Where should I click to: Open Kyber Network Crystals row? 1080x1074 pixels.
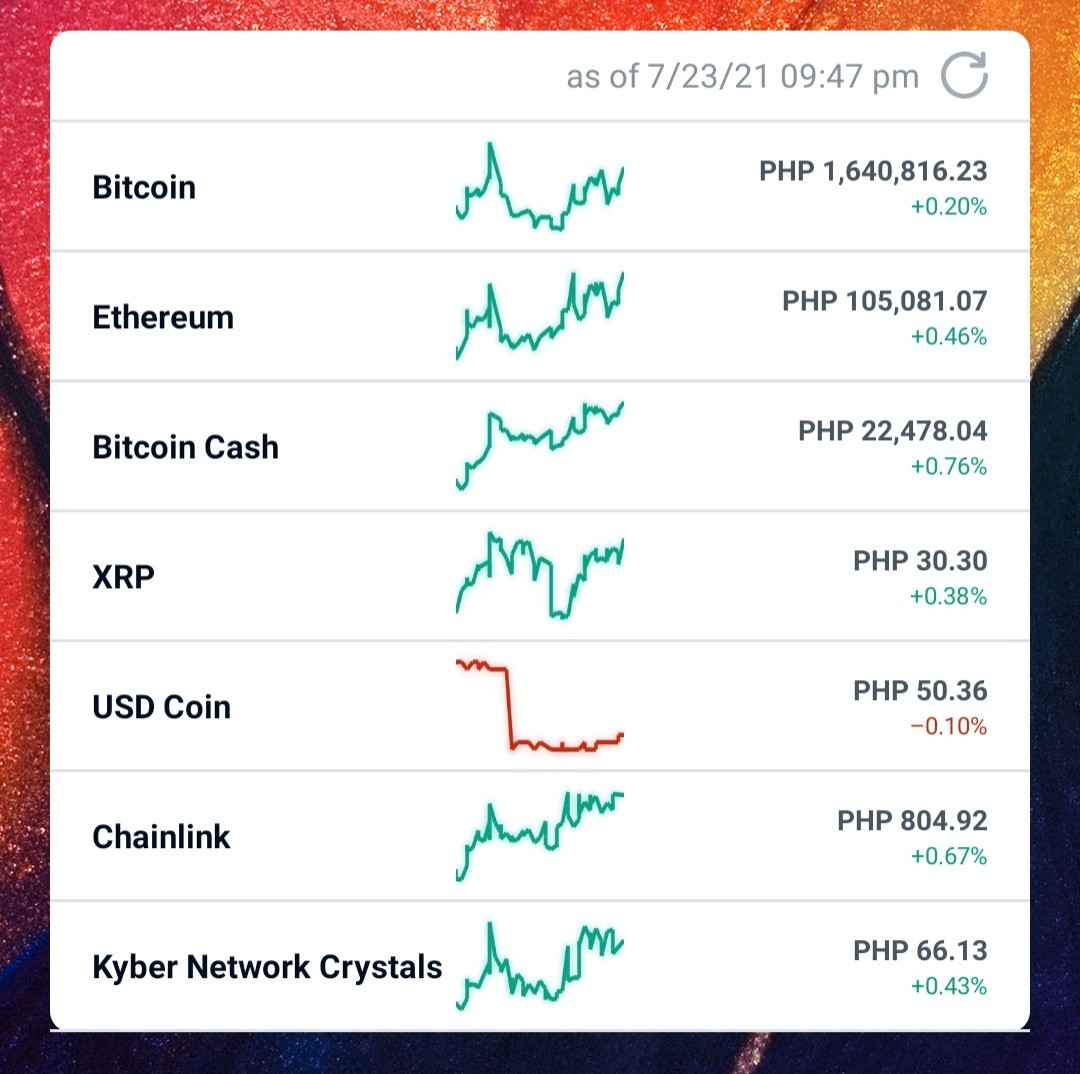tap(540, 966)
